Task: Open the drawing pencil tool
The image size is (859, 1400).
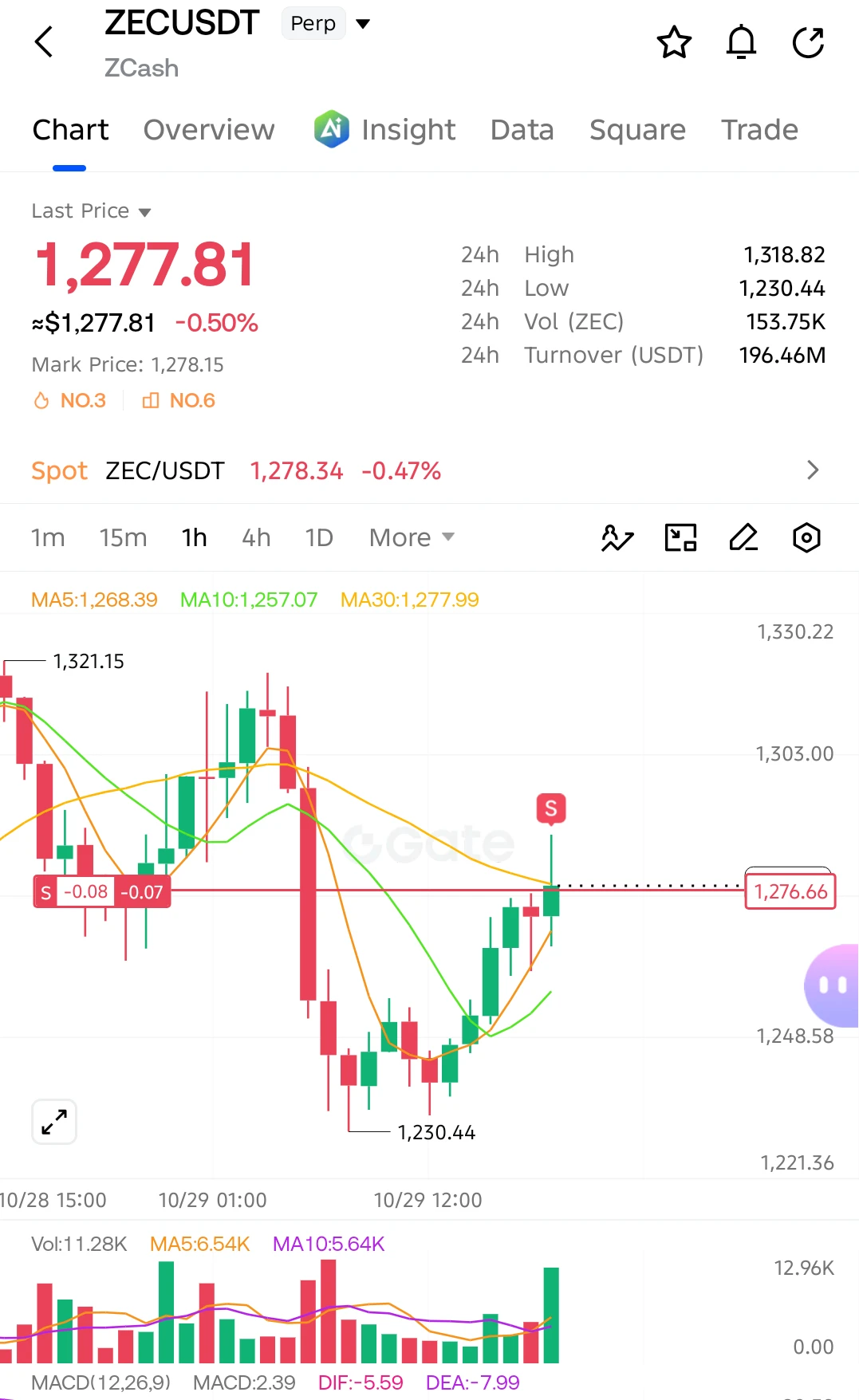Action: tap(743, 538)
